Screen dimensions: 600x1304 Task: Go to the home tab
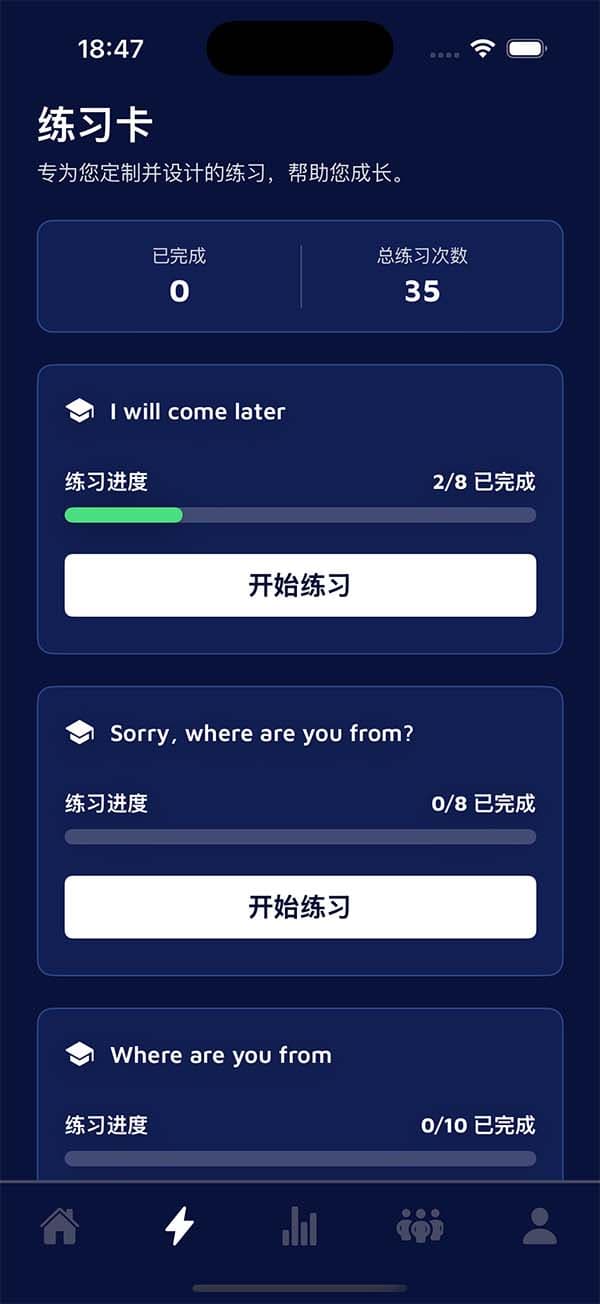pyautogui.click(x=60, y=1225)
